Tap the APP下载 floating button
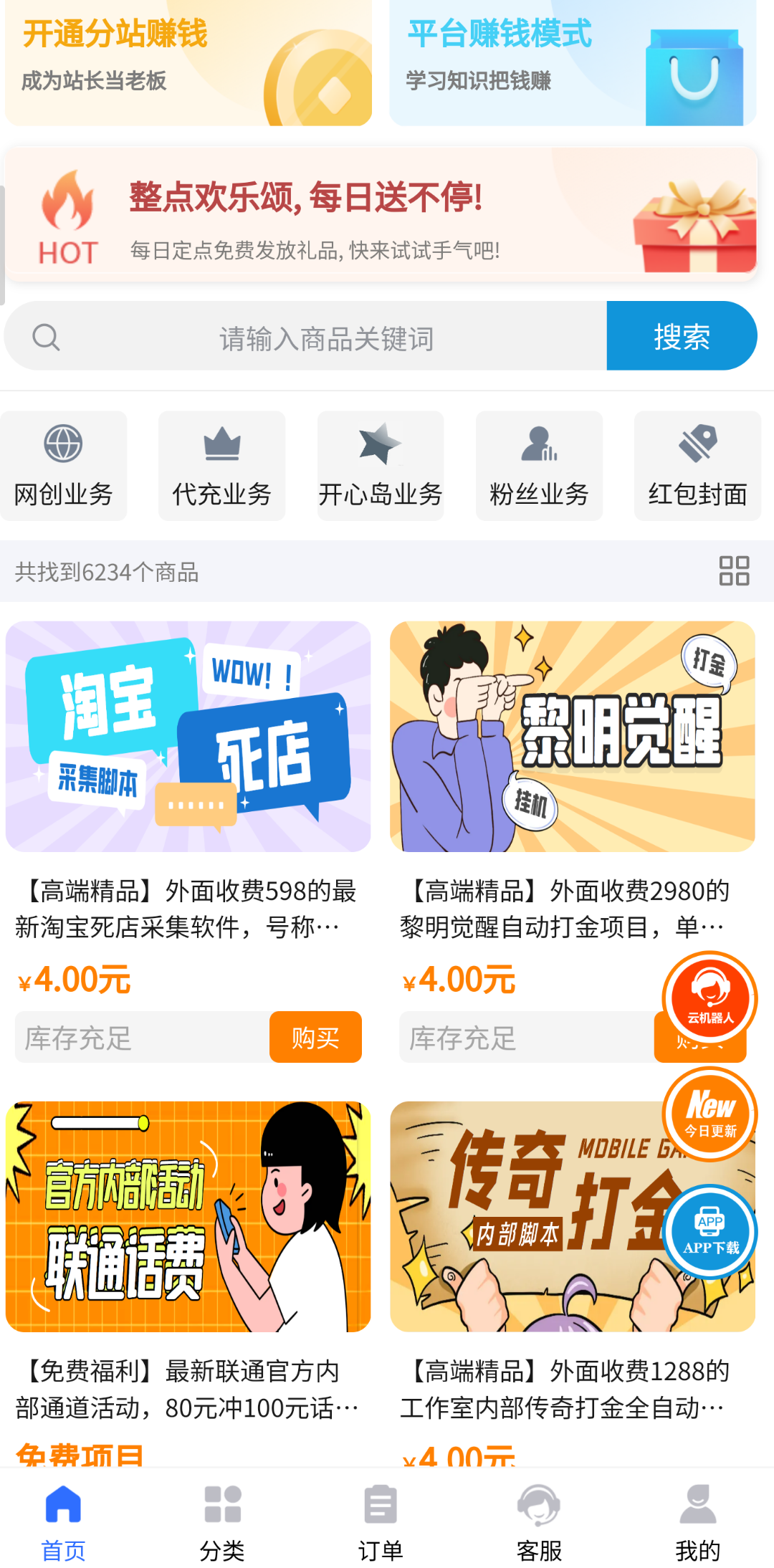Viewport: 774px width, 1568px height. [x=710, y=1231]
